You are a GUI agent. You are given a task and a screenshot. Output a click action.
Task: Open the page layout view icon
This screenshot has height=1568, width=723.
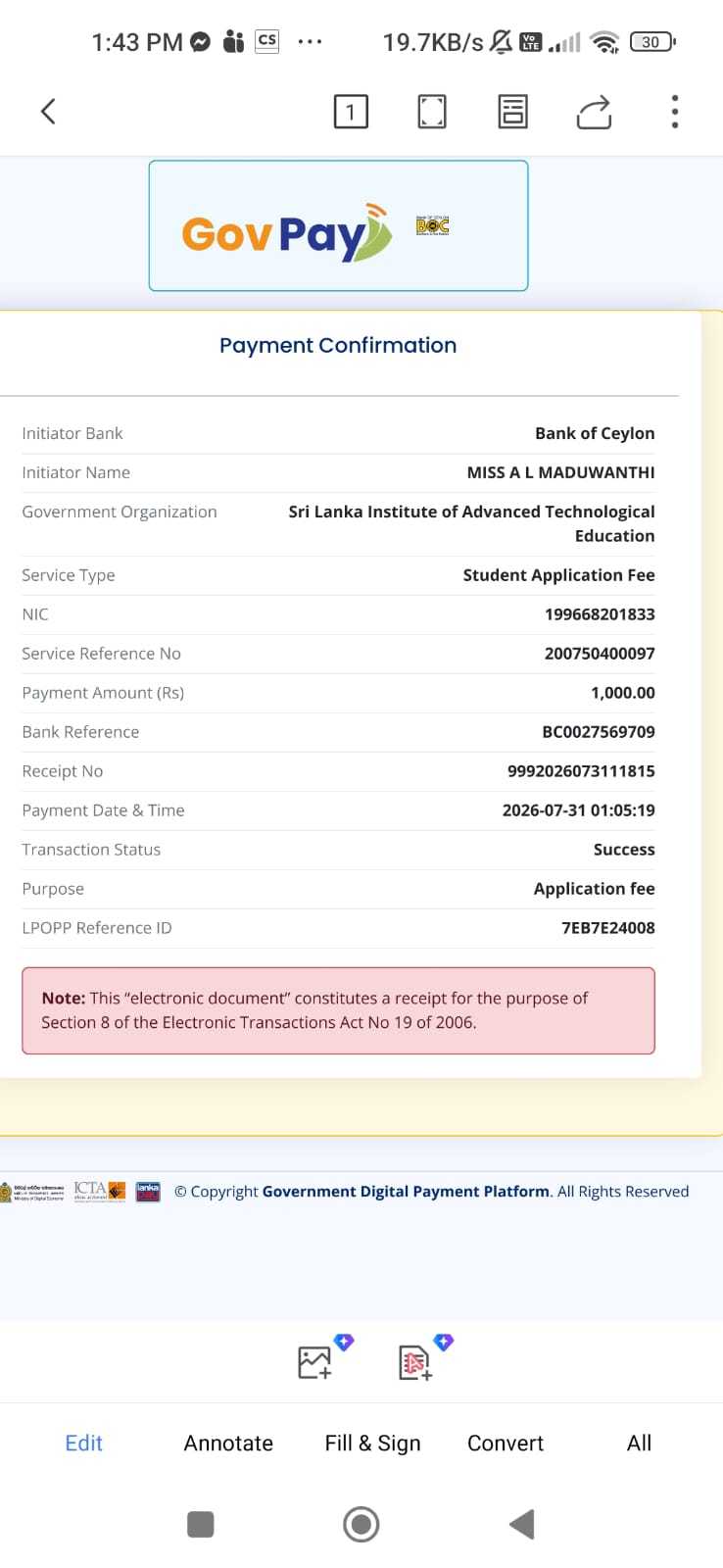click(x=512, y=112)
